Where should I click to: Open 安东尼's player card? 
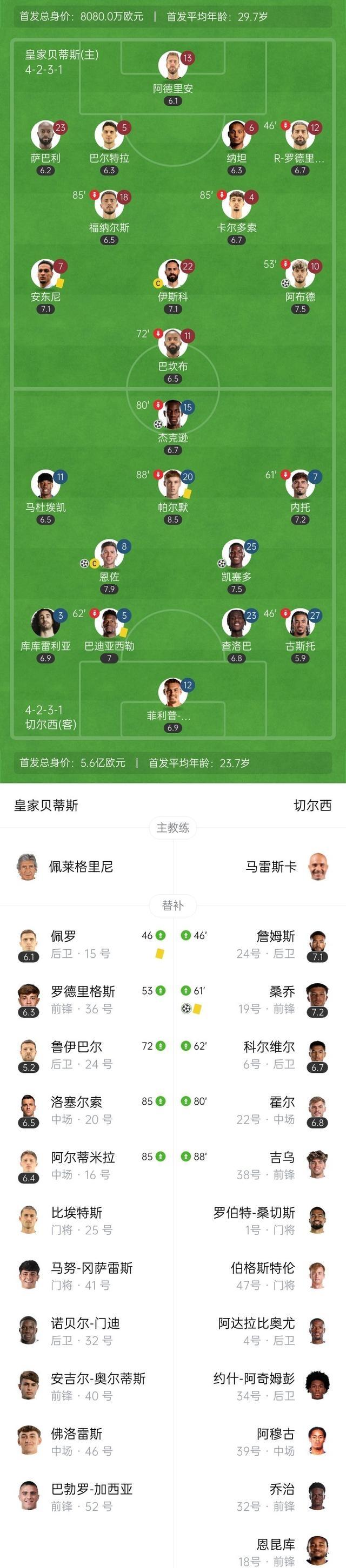46,274
